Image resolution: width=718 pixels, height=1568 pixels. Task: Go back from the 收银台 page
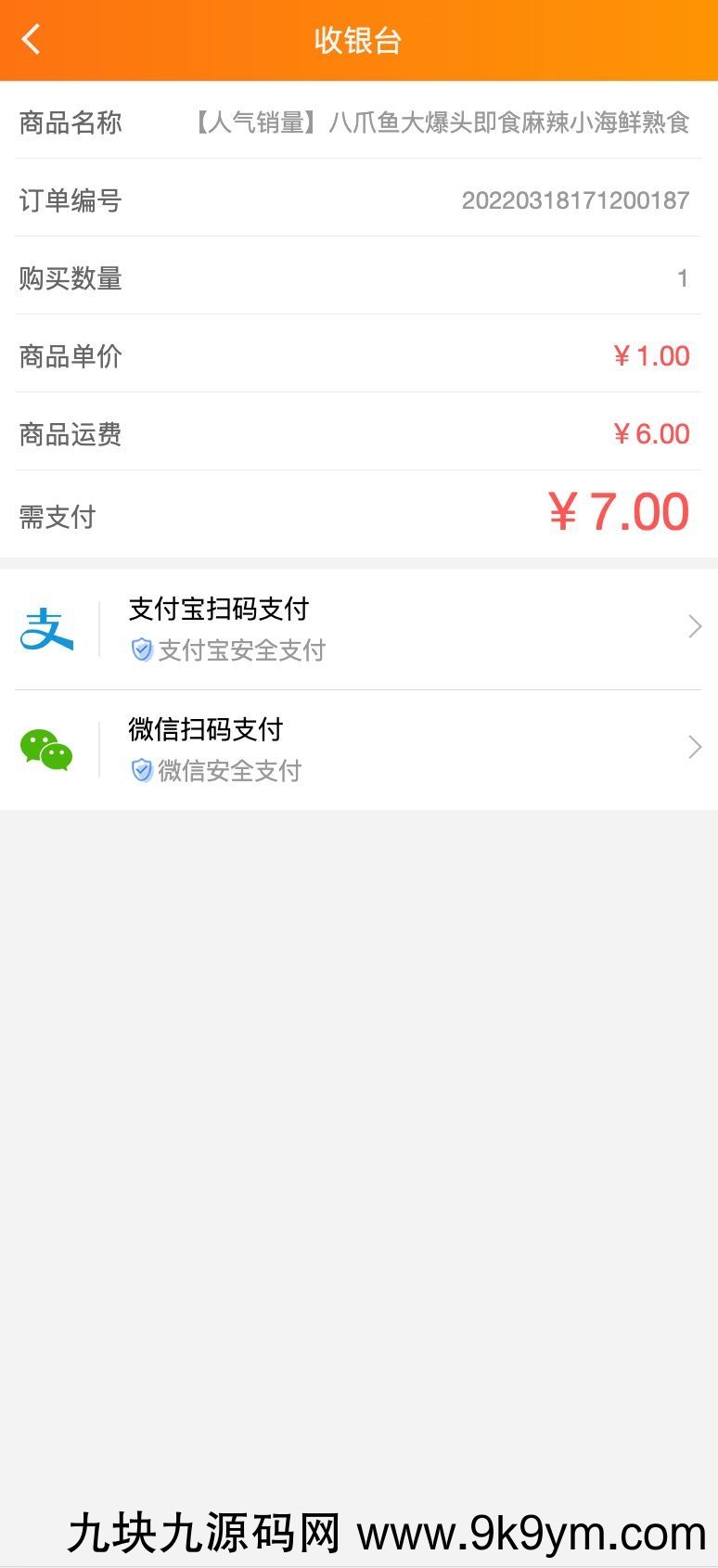32,40
